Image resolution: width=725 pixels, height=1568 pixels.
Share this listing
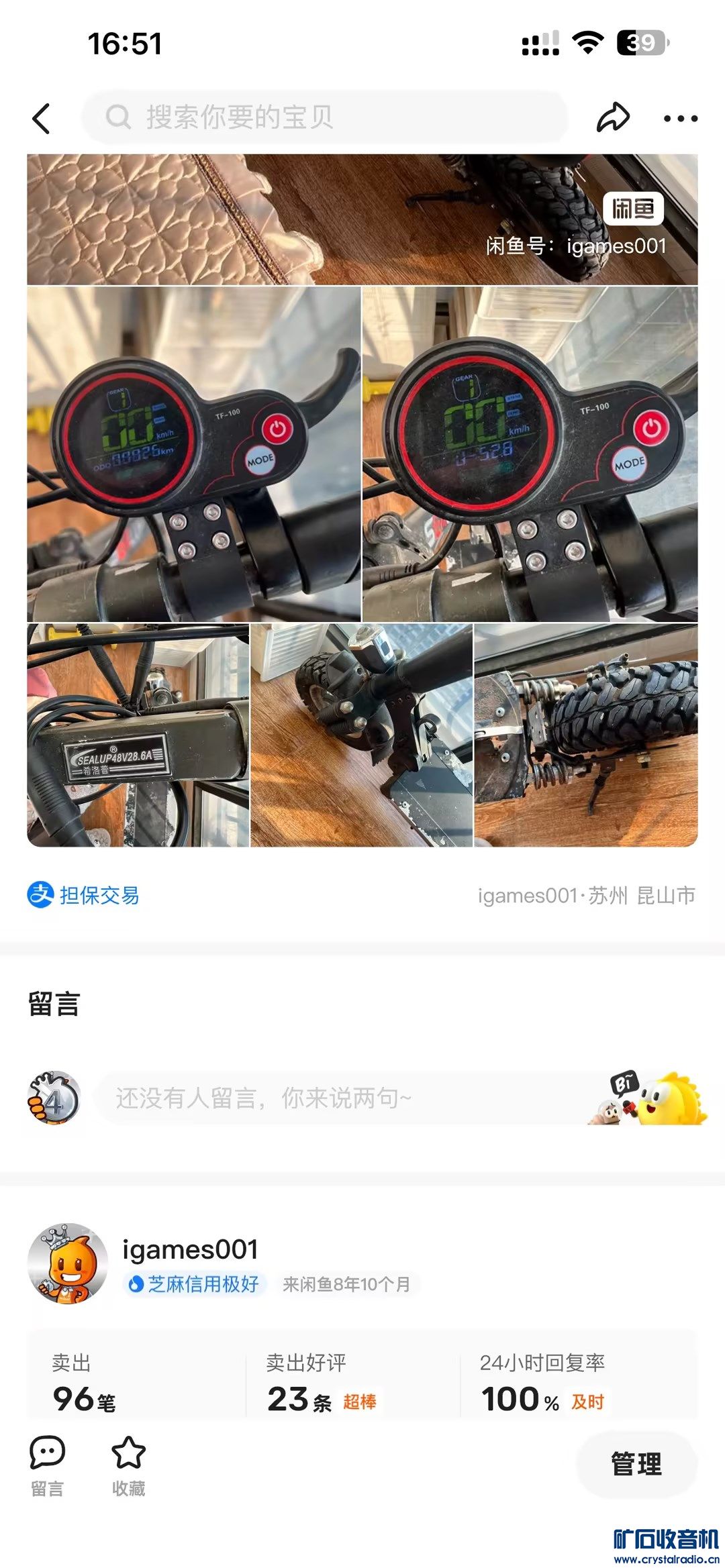[x=613, y=118]
